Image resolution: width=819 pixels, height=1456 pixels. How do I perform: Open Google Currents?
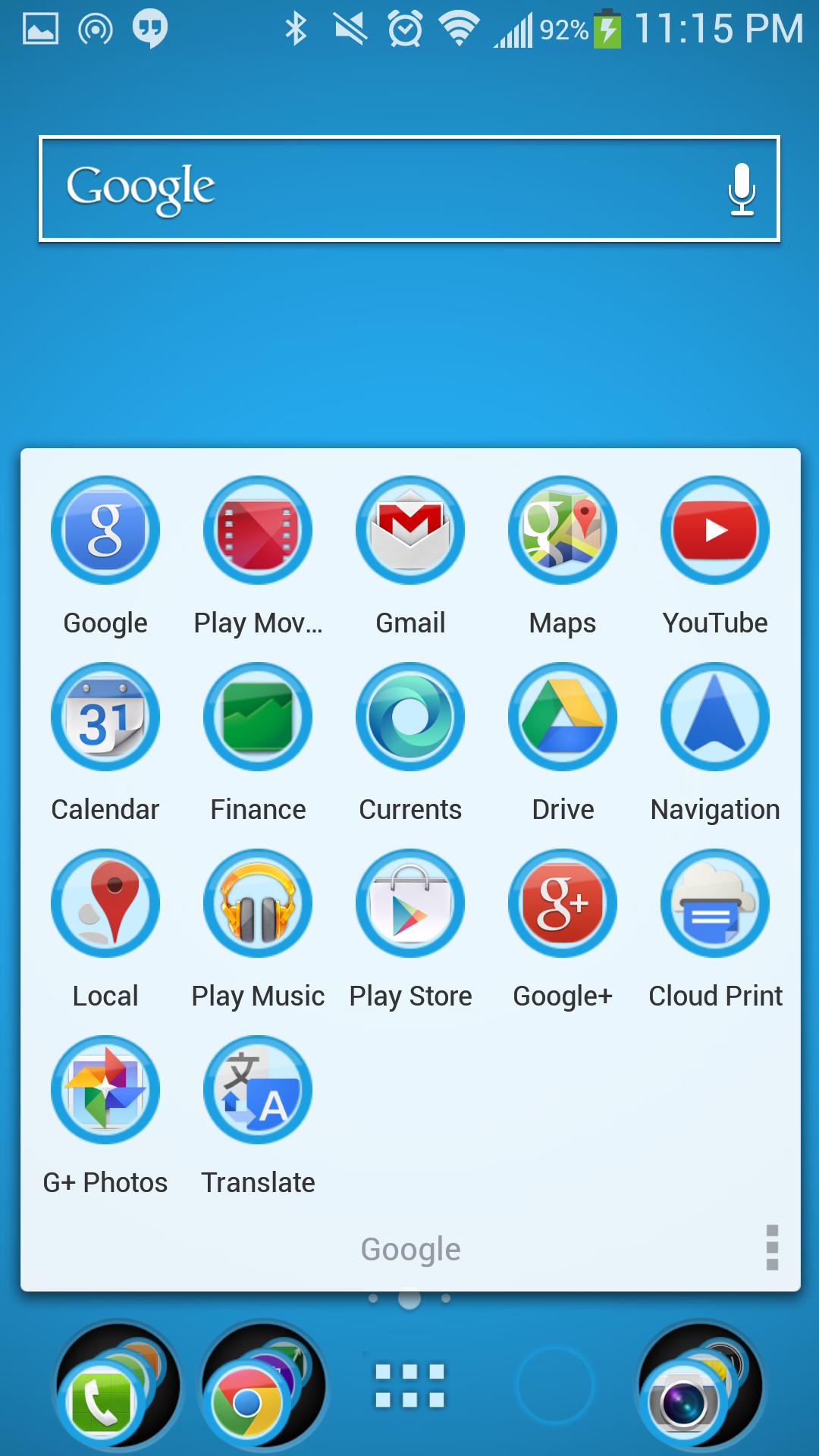[x=409, y=717]
